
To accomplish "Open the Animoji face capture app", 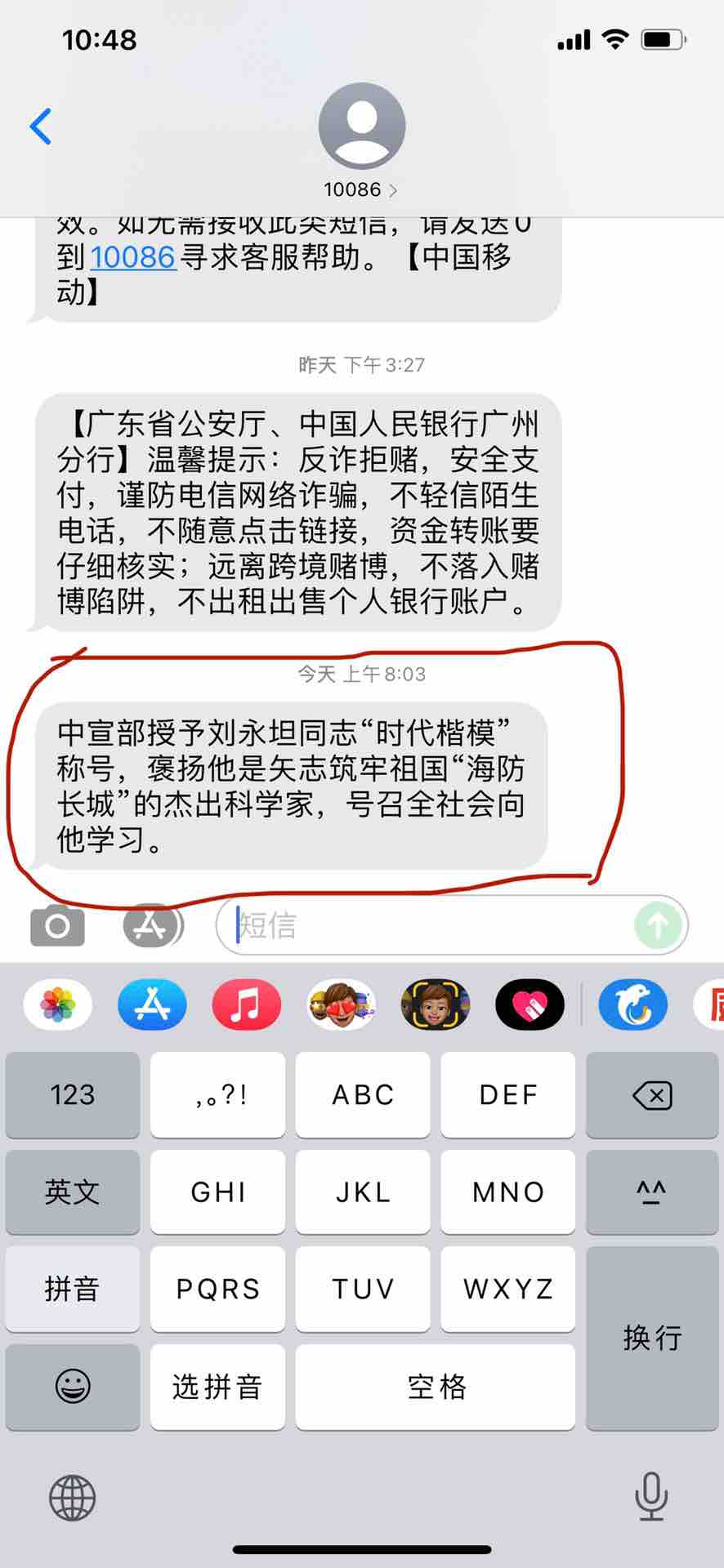I will (435, 1004).
